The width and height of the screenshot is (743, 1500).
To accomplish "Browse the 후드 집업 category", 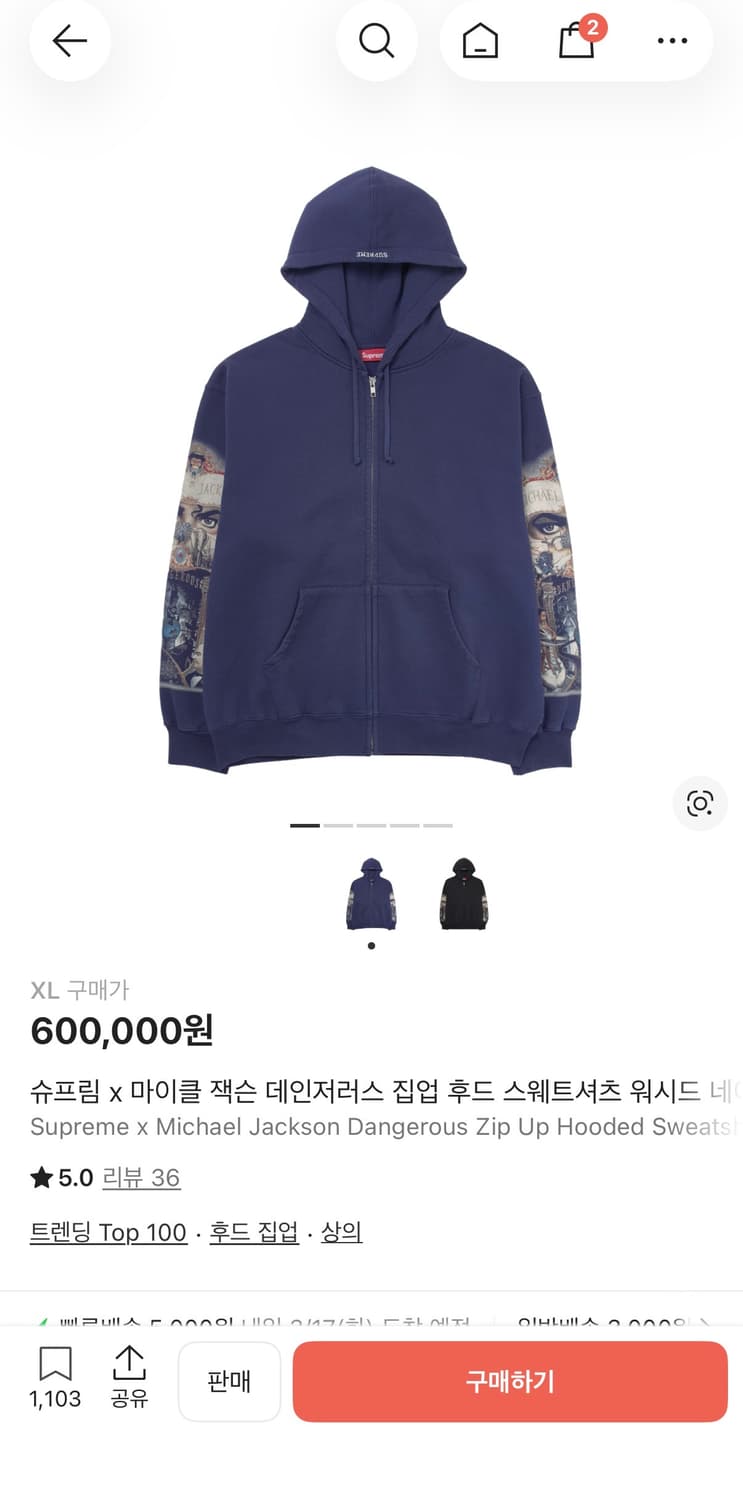I will click(x=253, y=1232).
